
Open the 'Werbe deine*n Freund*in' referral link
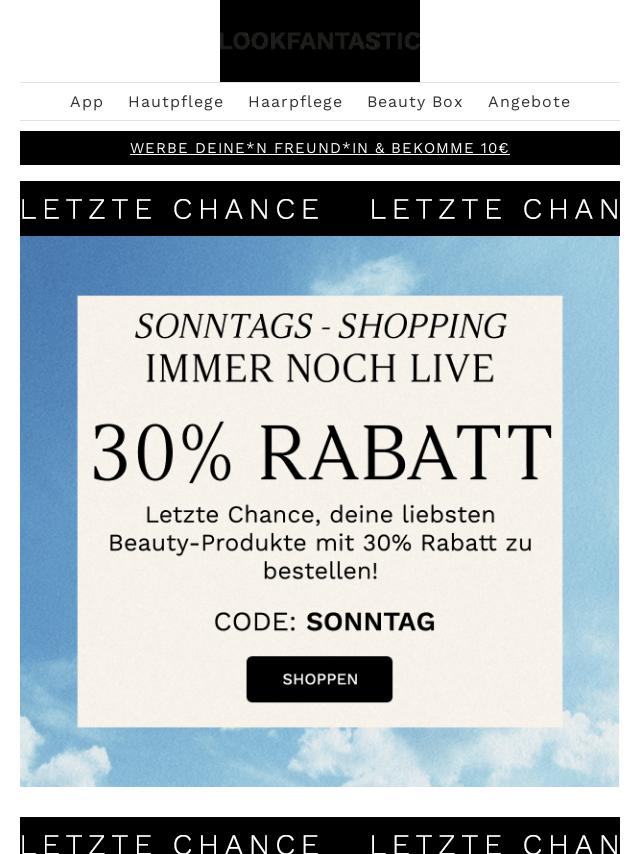pyautogui.click(x=320, y=148)
